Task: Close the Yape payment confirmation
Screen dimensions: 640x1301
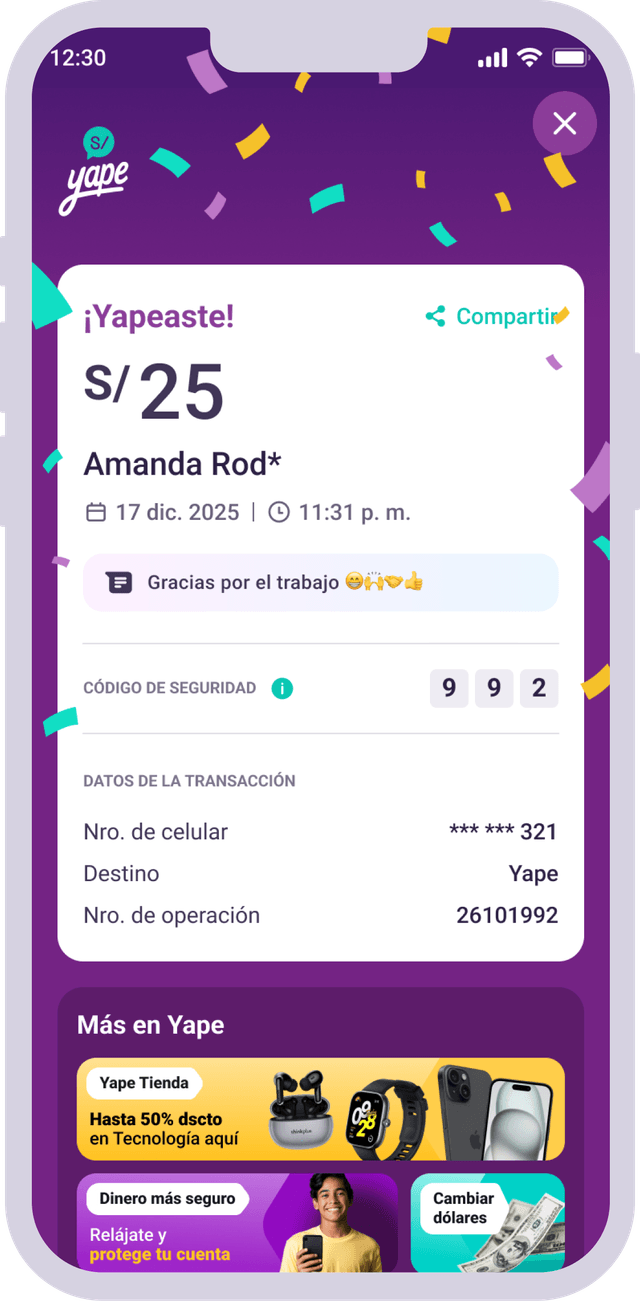Action: tap(565, 124)
